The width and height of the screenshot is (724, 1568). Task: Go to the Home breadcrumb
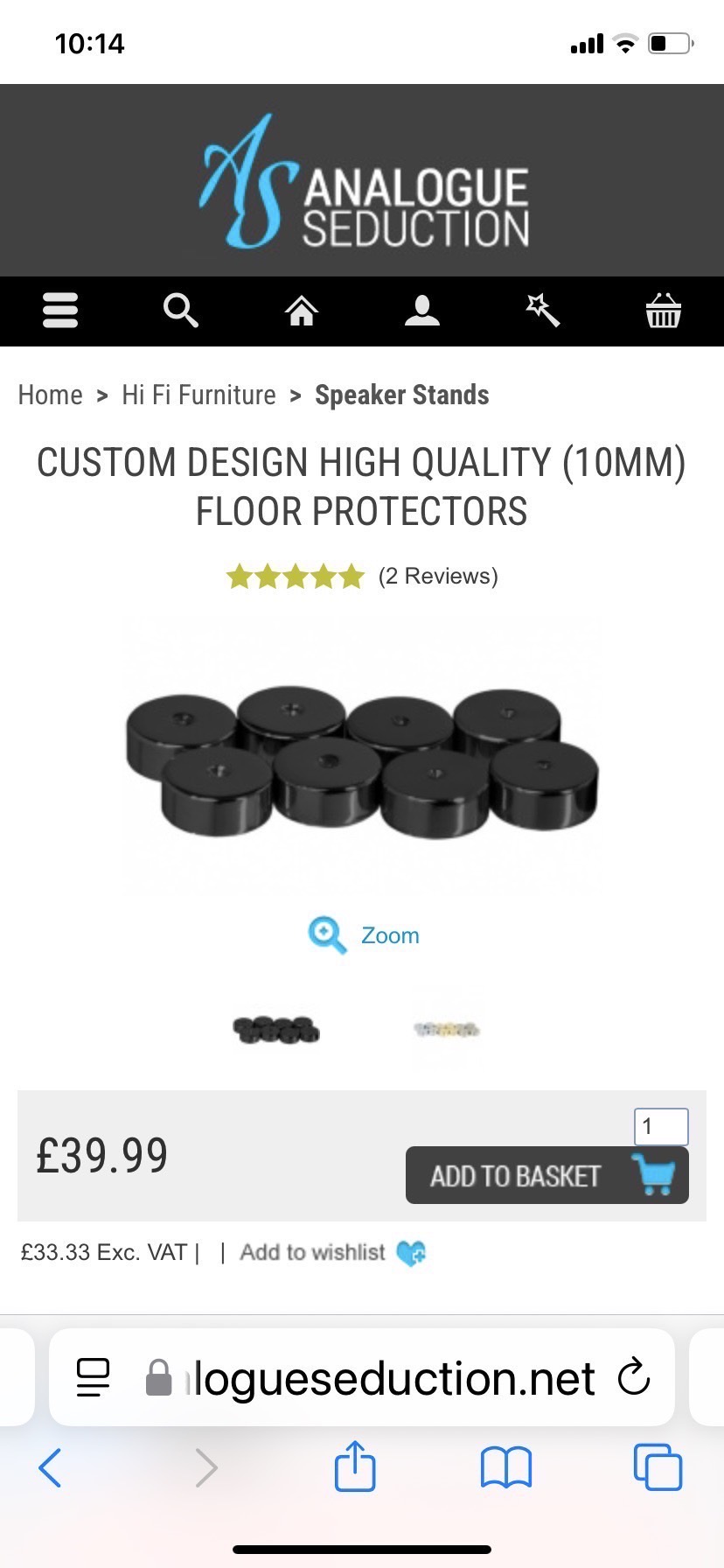tap(51, 395)
